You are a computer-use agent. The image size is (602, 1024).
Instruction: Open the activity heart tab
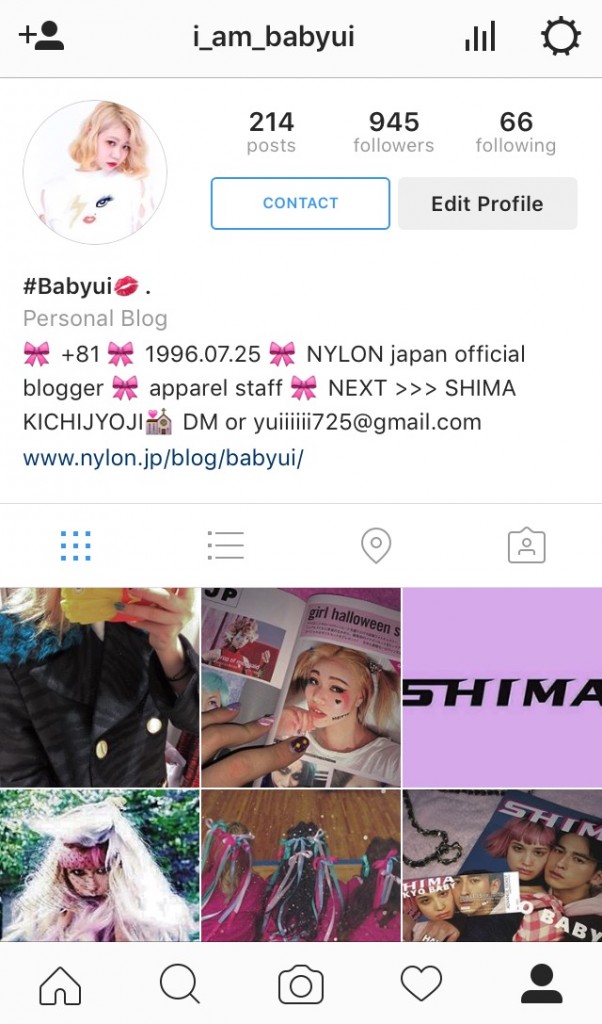[421, 985]
